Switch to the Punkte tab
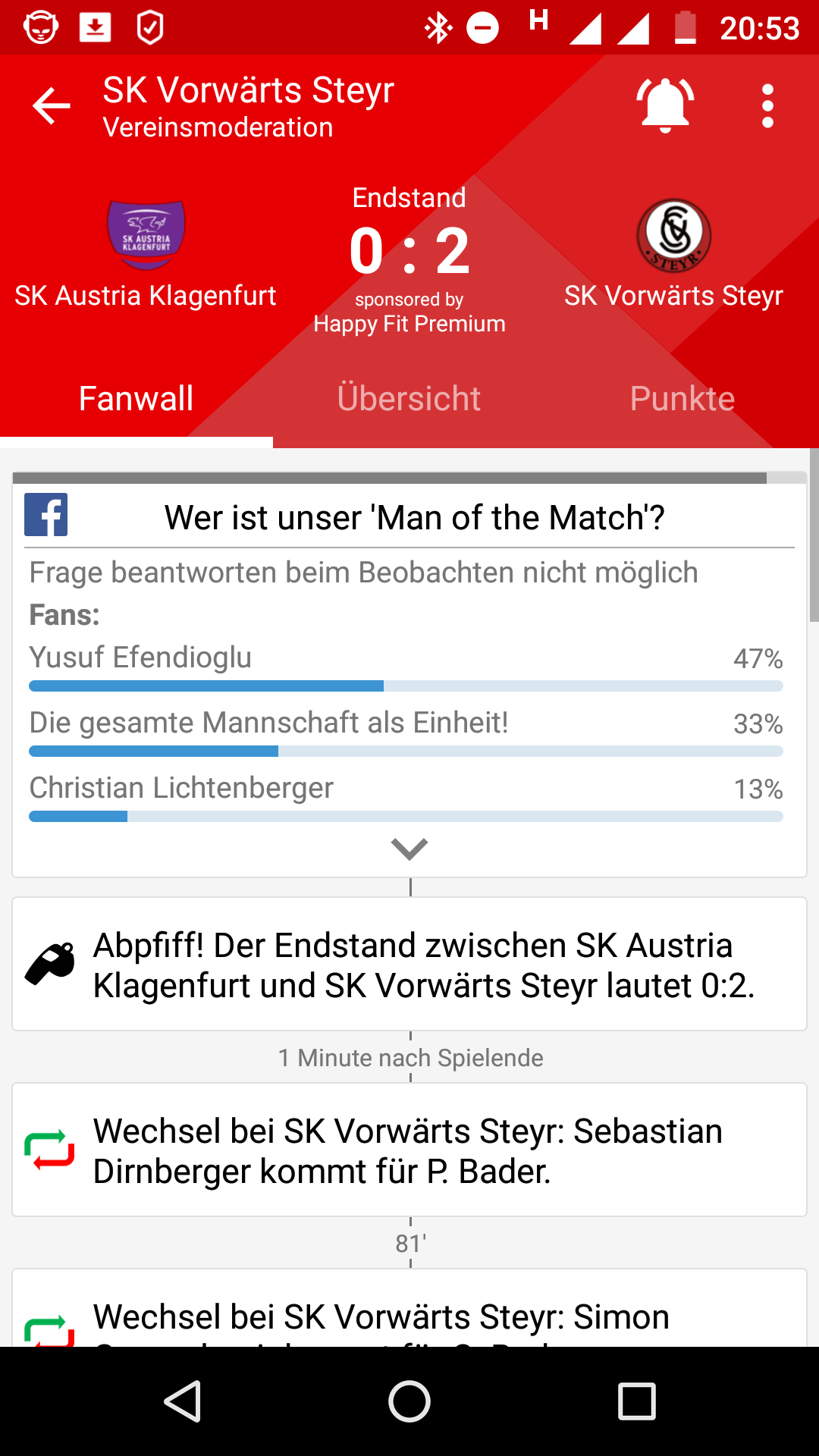Viewport: 819px width, 1456px height. [682, 399]
